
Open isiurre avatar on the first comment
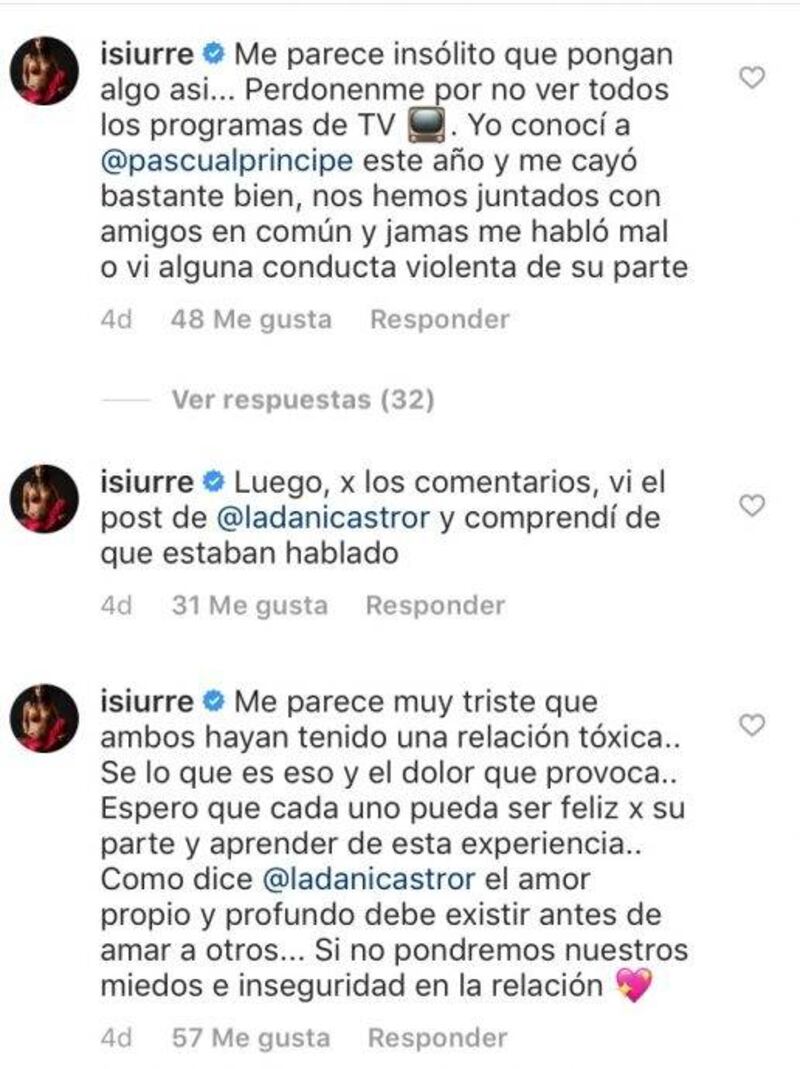[x=44, y=70]
